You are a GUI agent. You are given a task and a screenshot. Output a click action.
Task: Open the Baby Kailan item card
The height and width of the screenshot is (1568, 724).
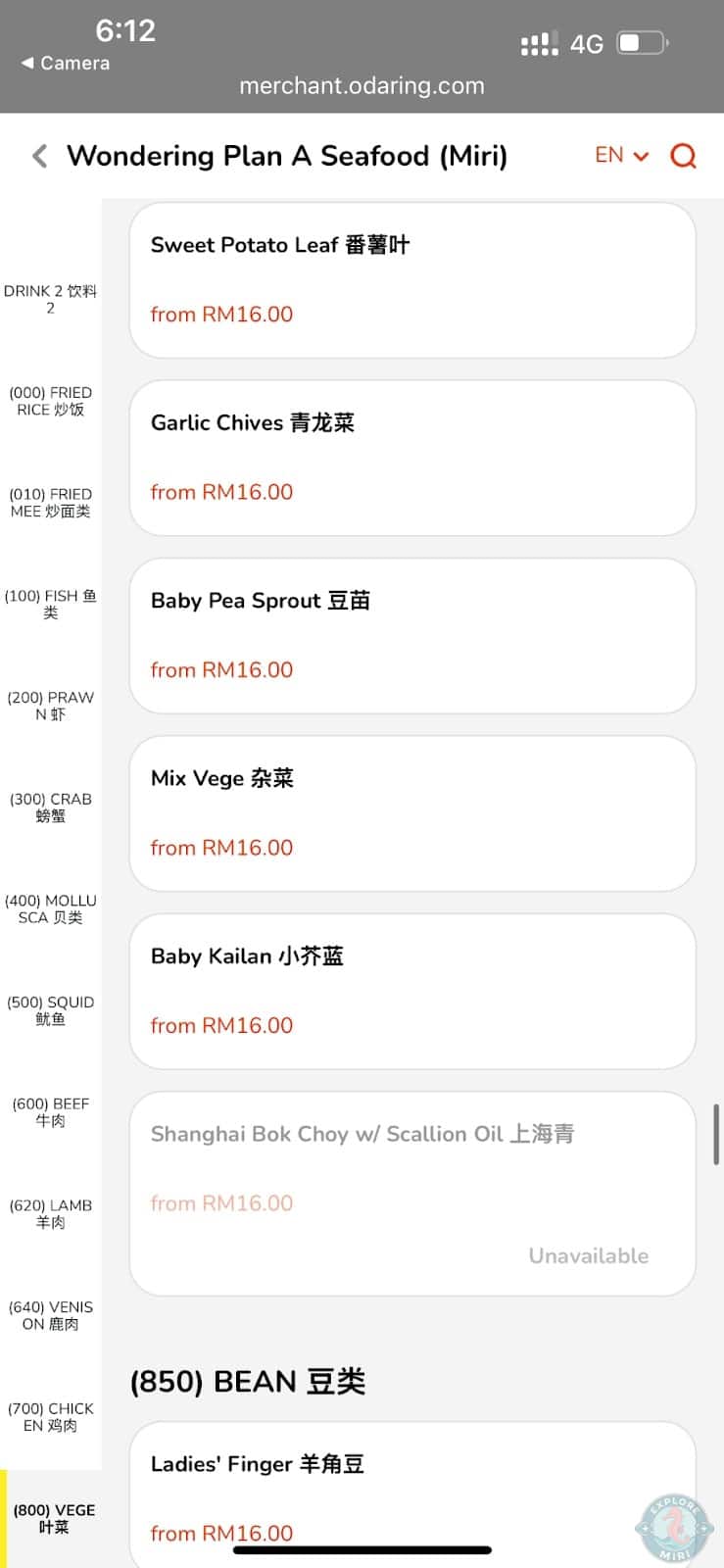click(x=412, y=990)
